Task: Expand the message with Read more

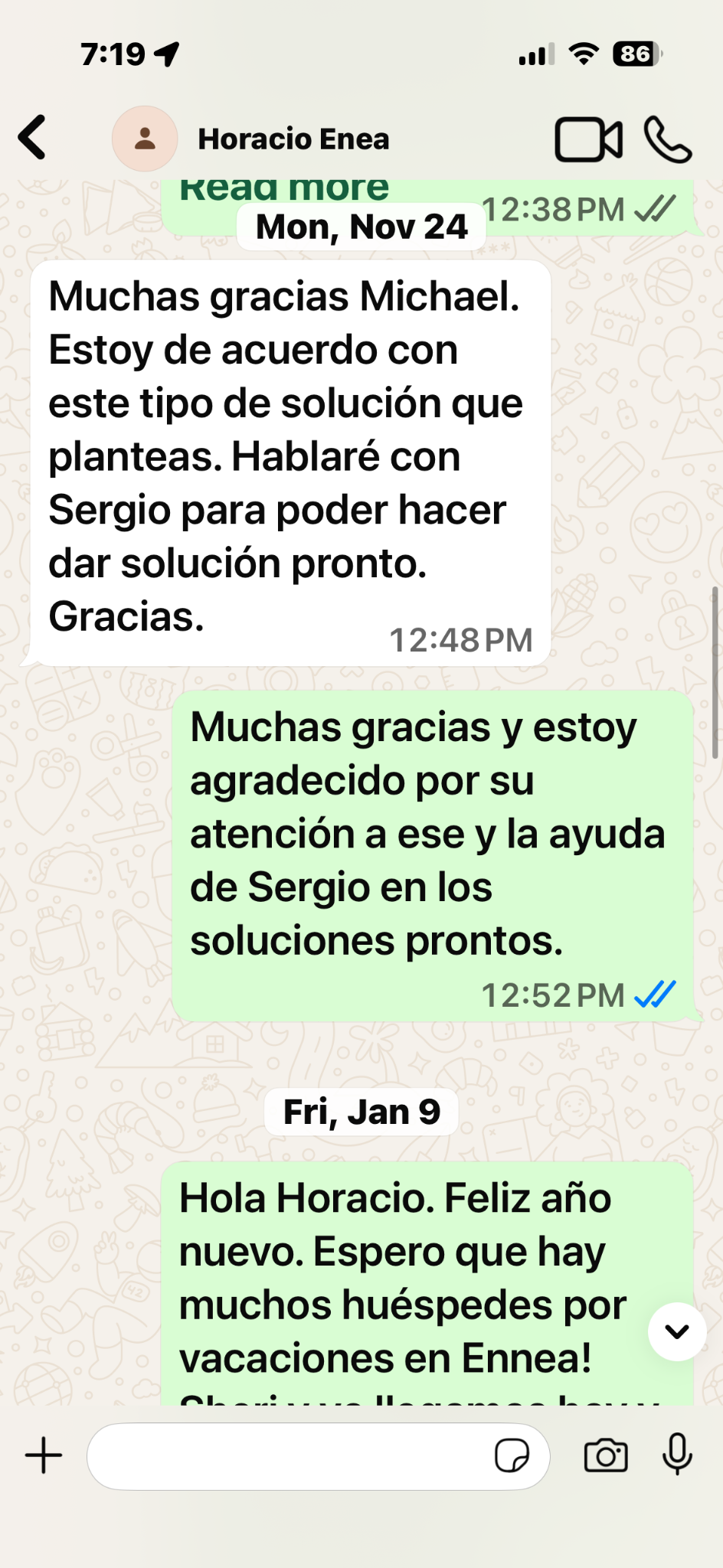Action: [x=284, y=191]
